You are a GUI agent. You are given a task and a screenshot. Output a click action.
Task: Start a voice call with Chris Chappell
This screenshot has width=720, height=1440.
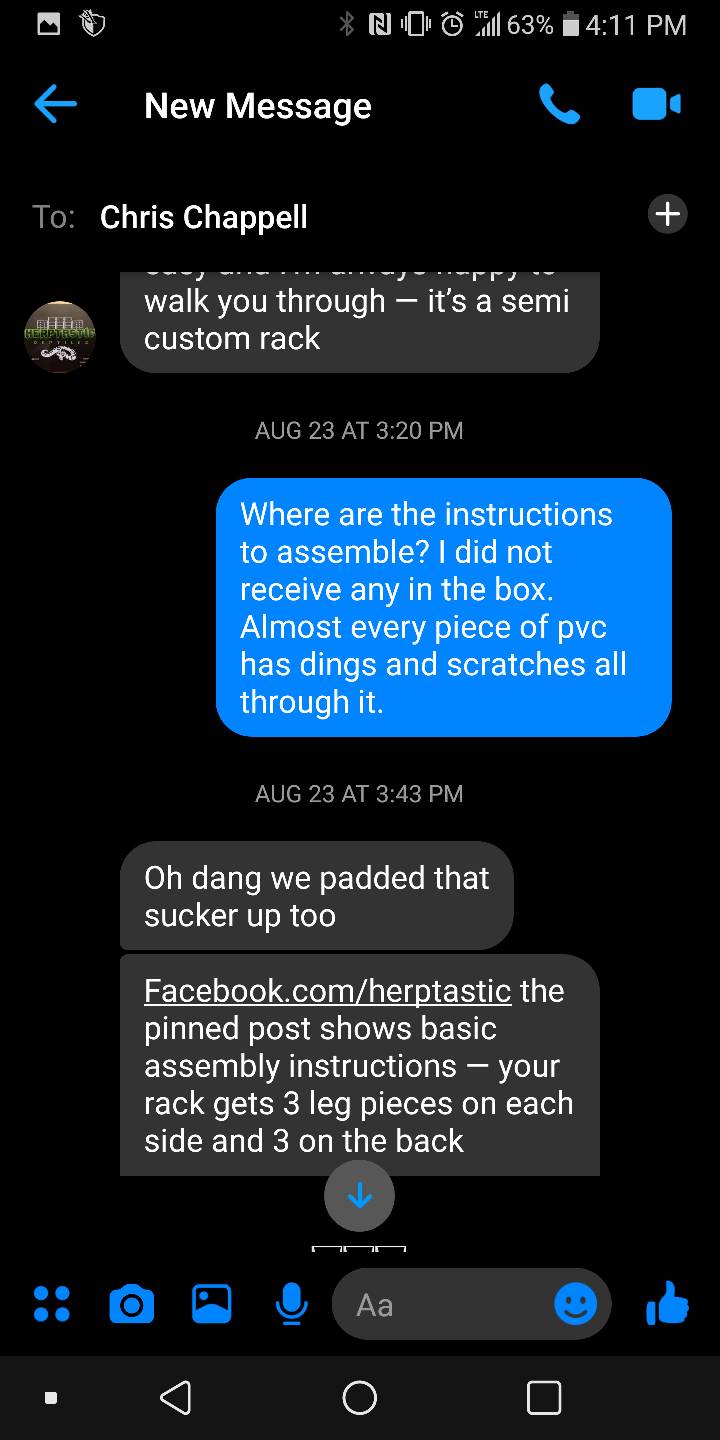coord(559,104)
